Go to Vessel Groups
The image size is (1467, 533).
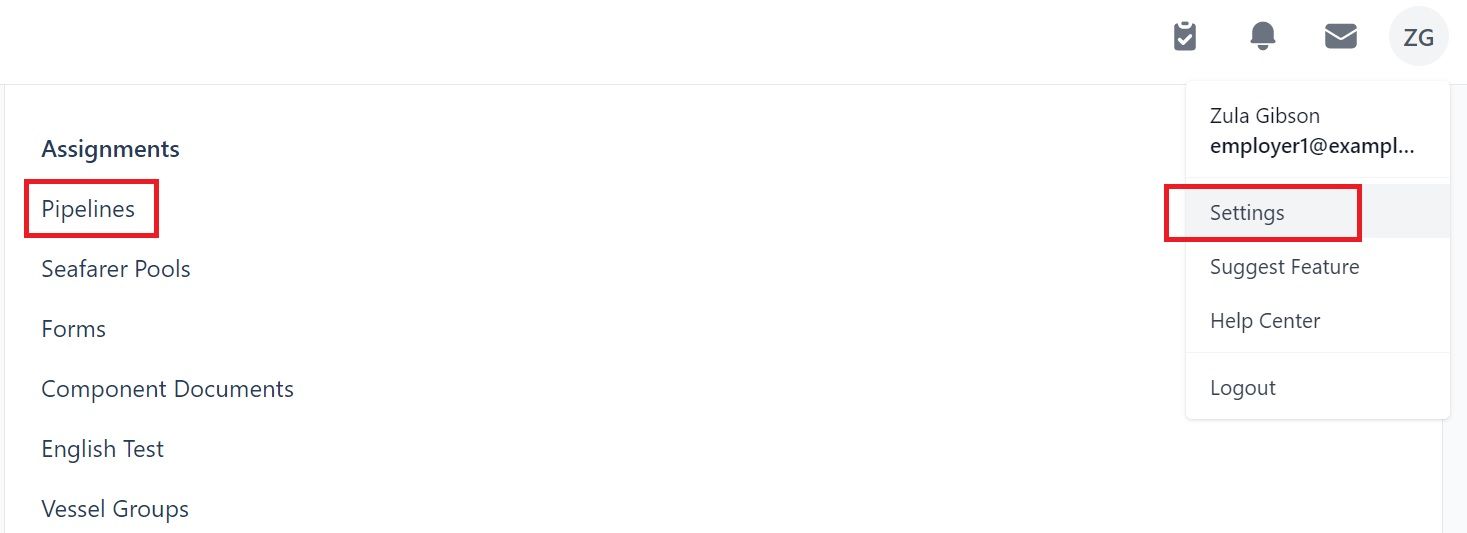tap(115, 509)
